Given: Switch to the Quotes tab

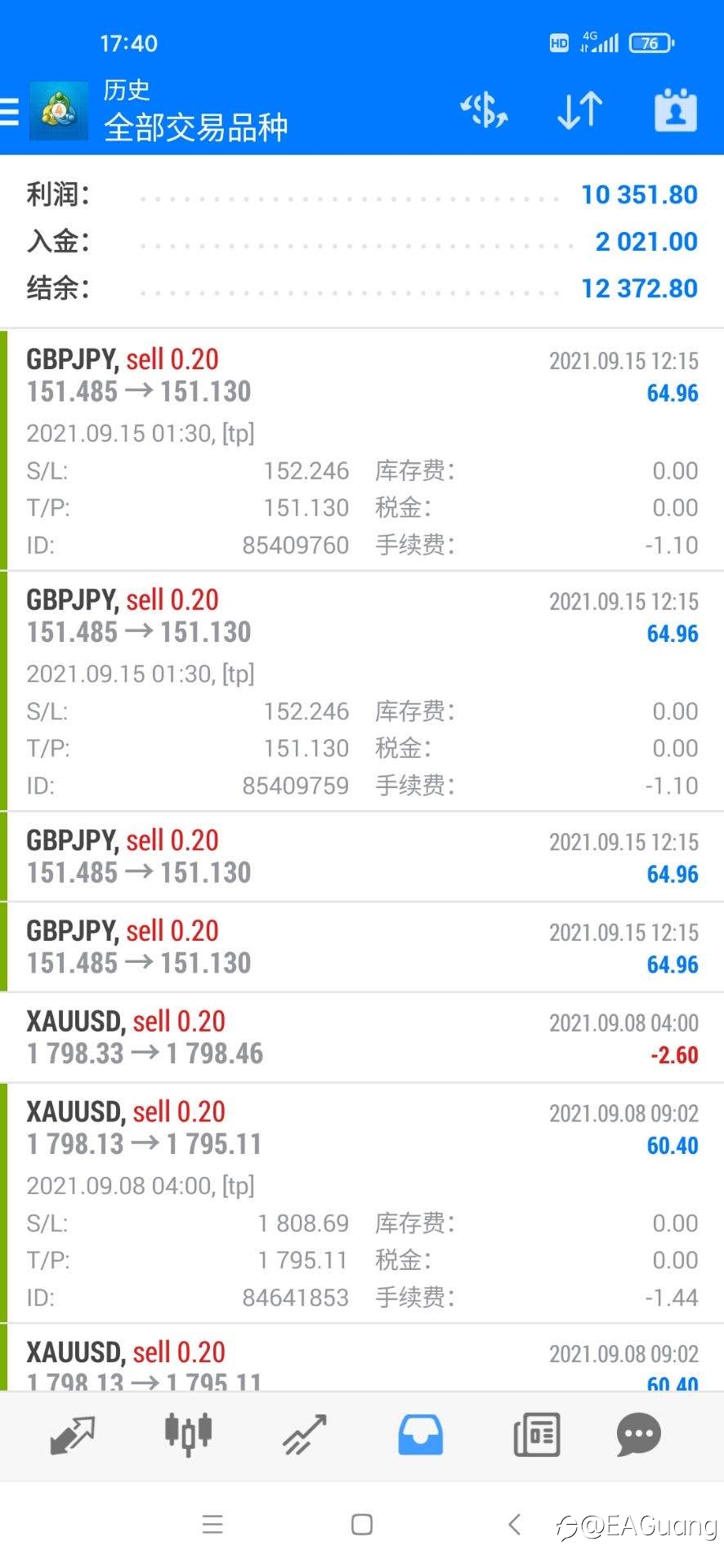Looking at the screenshot, I should click(x=73, y=1435).
